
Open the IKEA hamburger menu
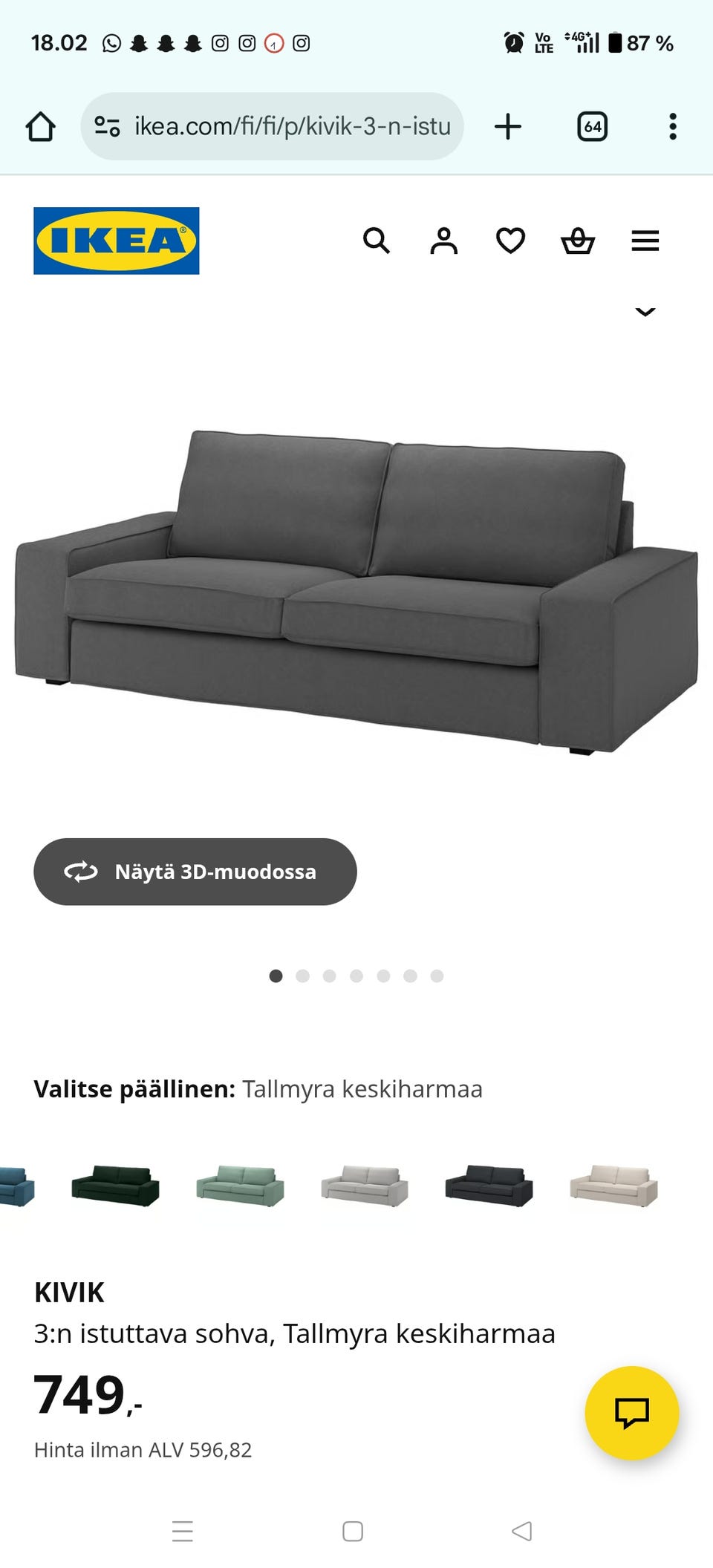point(645,241)
